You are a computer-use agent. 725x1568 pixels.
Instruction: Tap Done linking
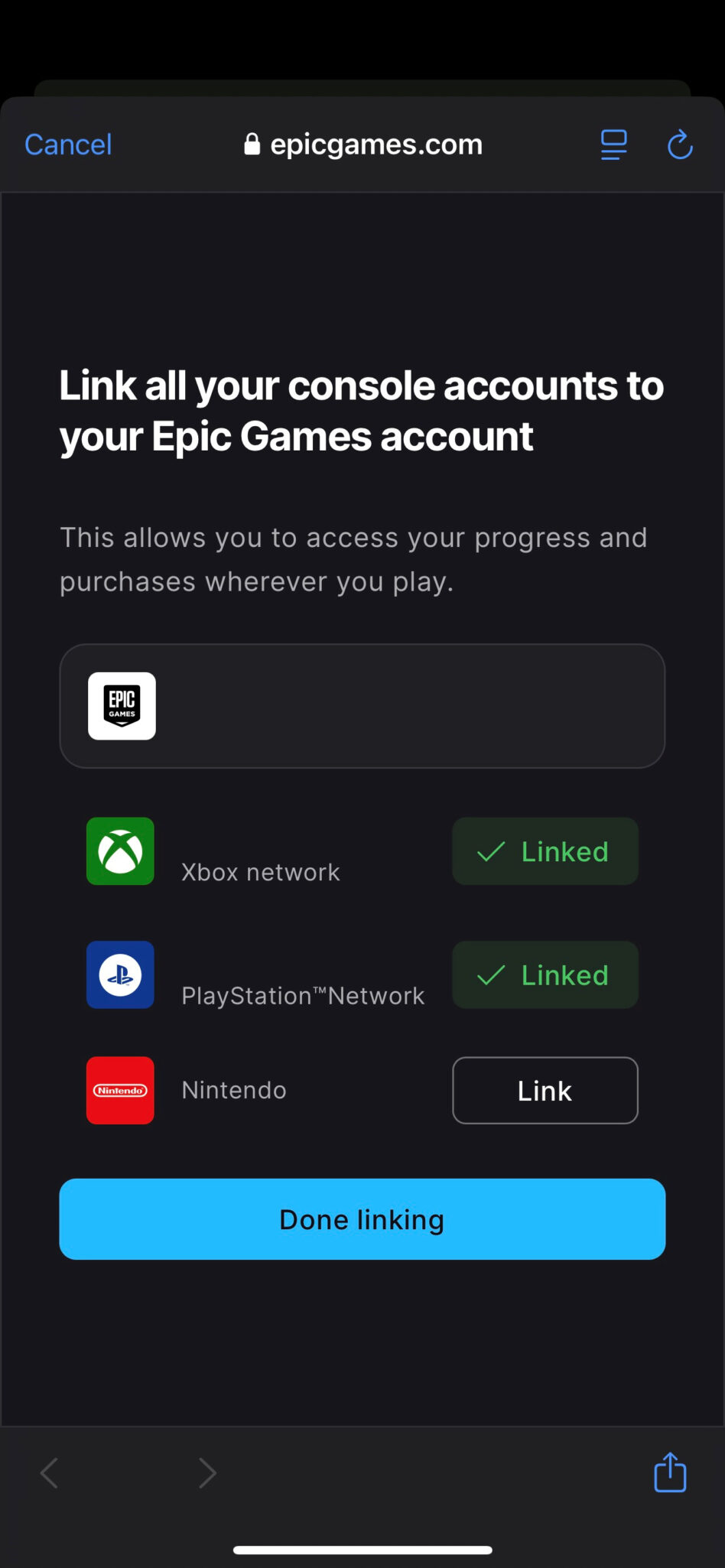[x=362, y=1219]
